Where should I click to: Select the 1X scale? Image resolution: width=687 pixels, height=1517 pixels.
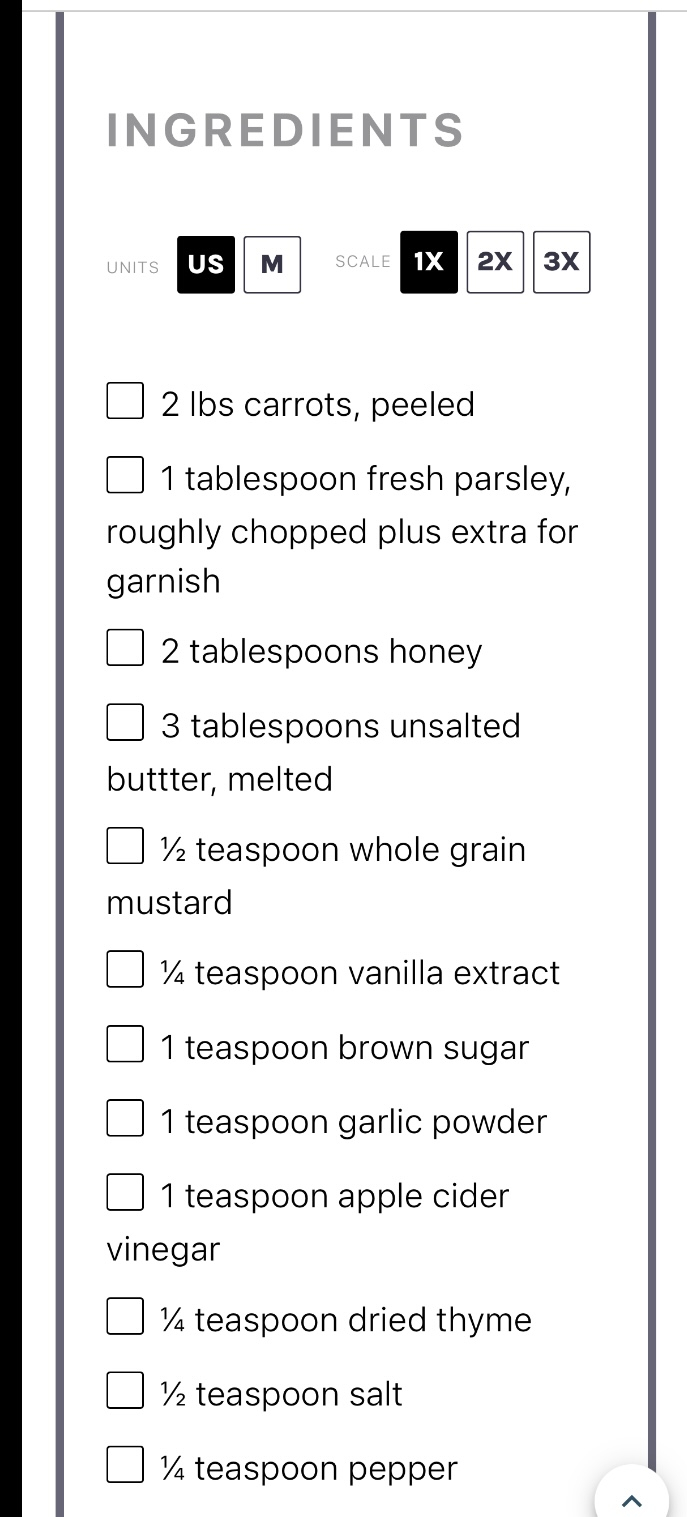tap(429, 262)
